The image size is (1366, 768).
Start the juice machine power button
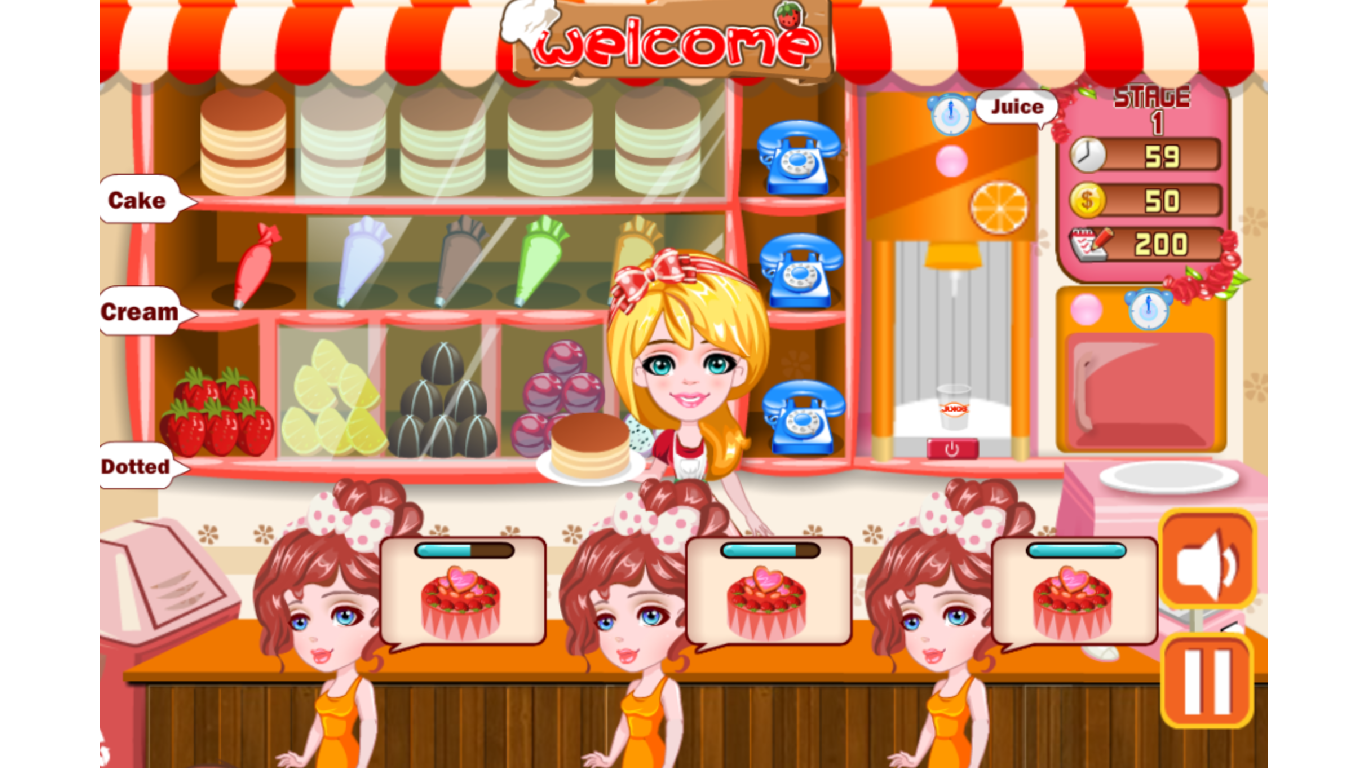tap(950, 448)
